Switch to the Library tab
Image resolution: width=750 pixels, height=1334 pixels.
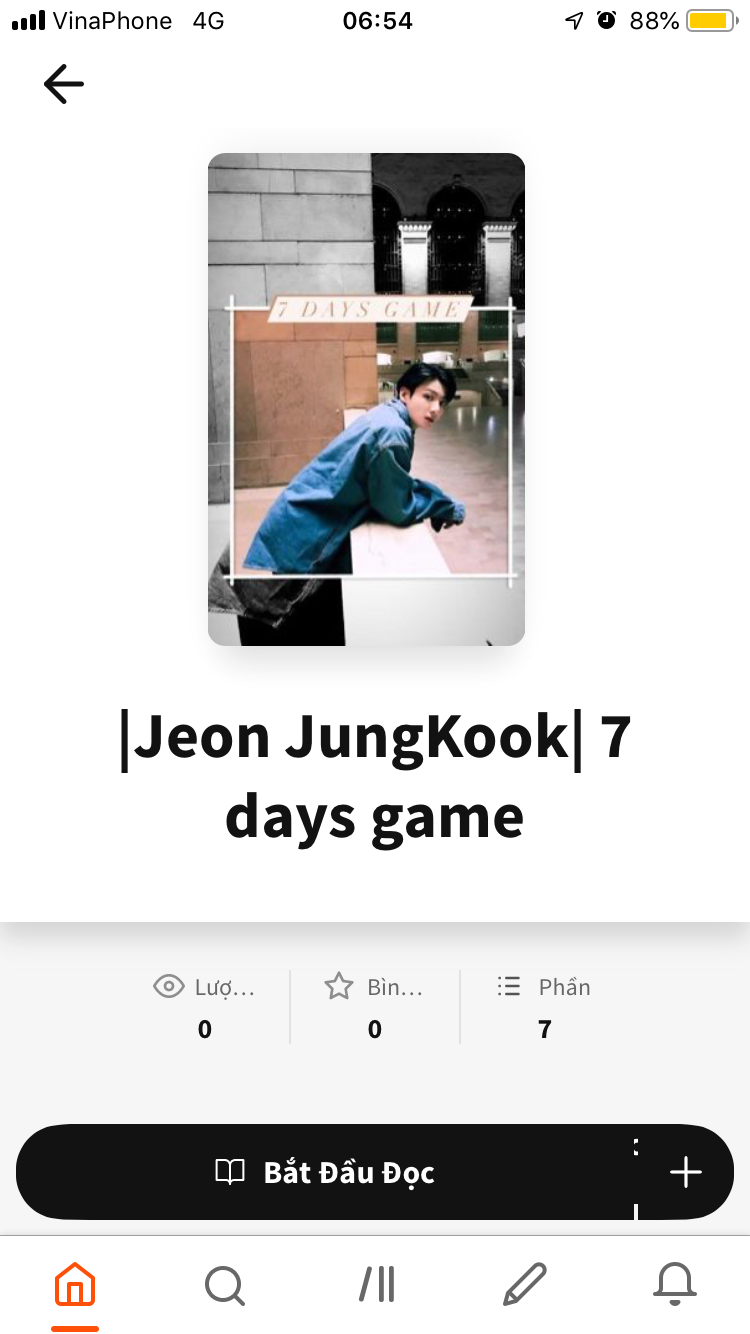[x=377, y=1284]
